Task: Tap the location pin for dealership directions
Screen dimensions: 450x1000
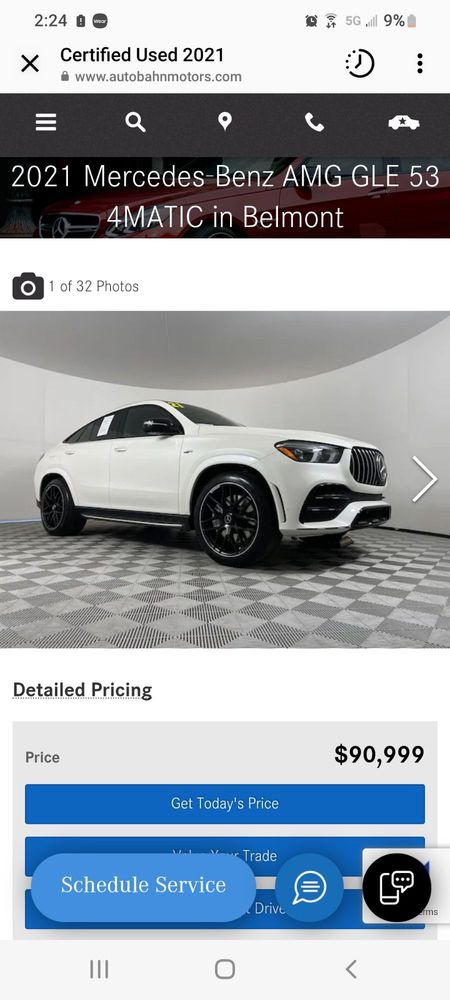Action: (224, 121)
